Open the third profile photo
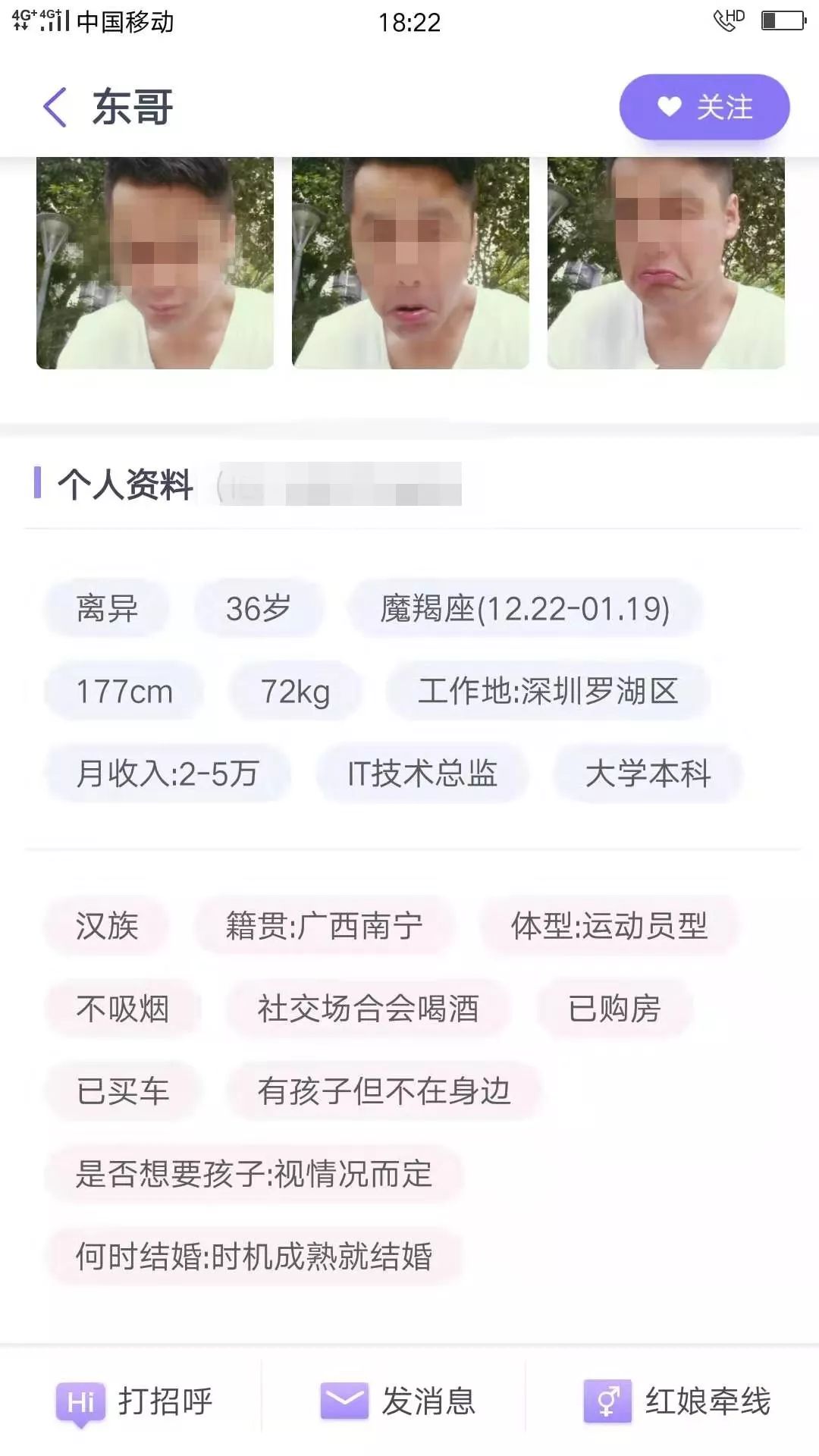Viewport: 819px width, 1456px height. 666,262
